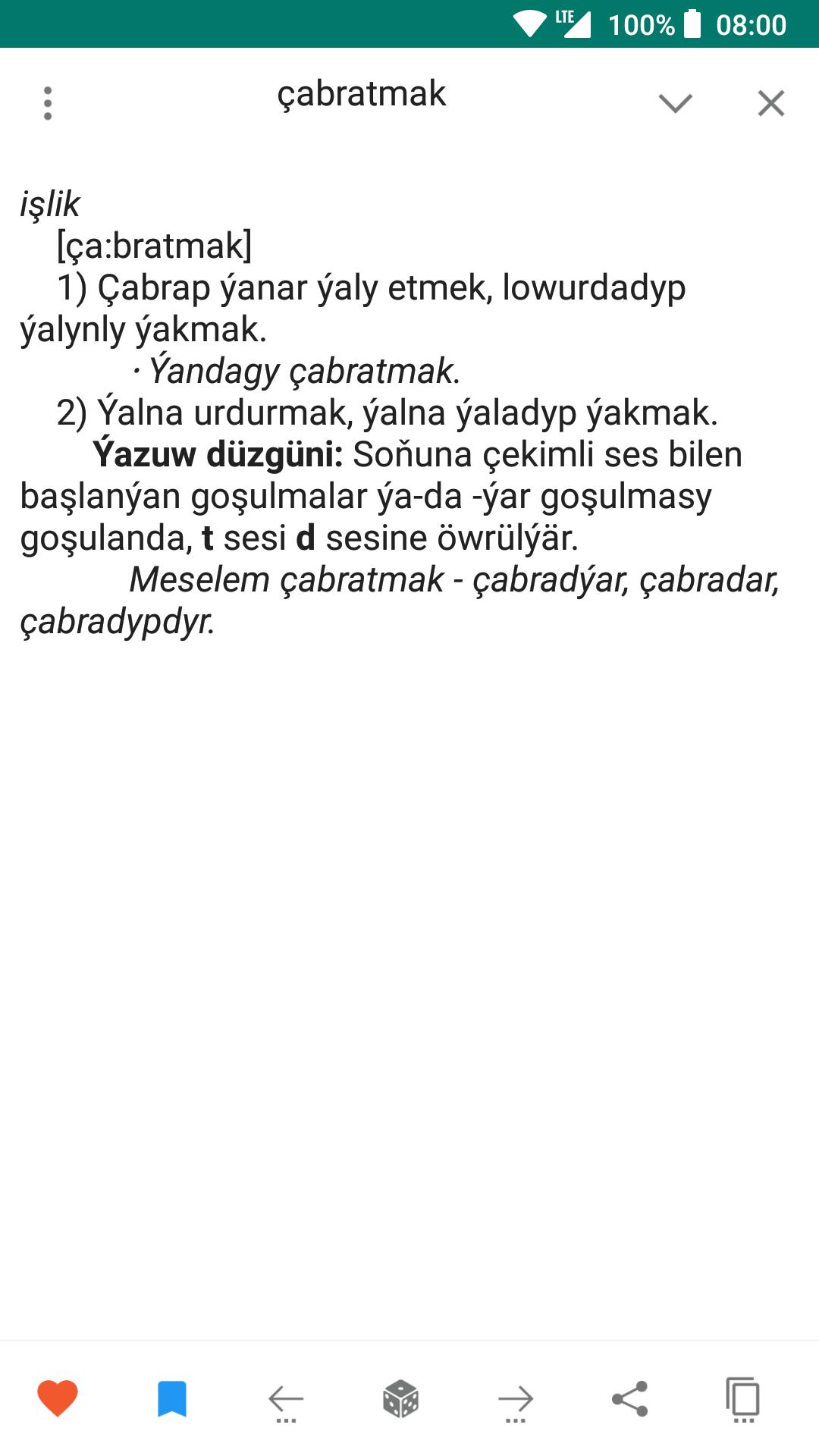Image resolution: width=819 pixels, height=1456 pixels.
Task: Go to the next word with right arrow
Action: click(x=516, y=1402)
